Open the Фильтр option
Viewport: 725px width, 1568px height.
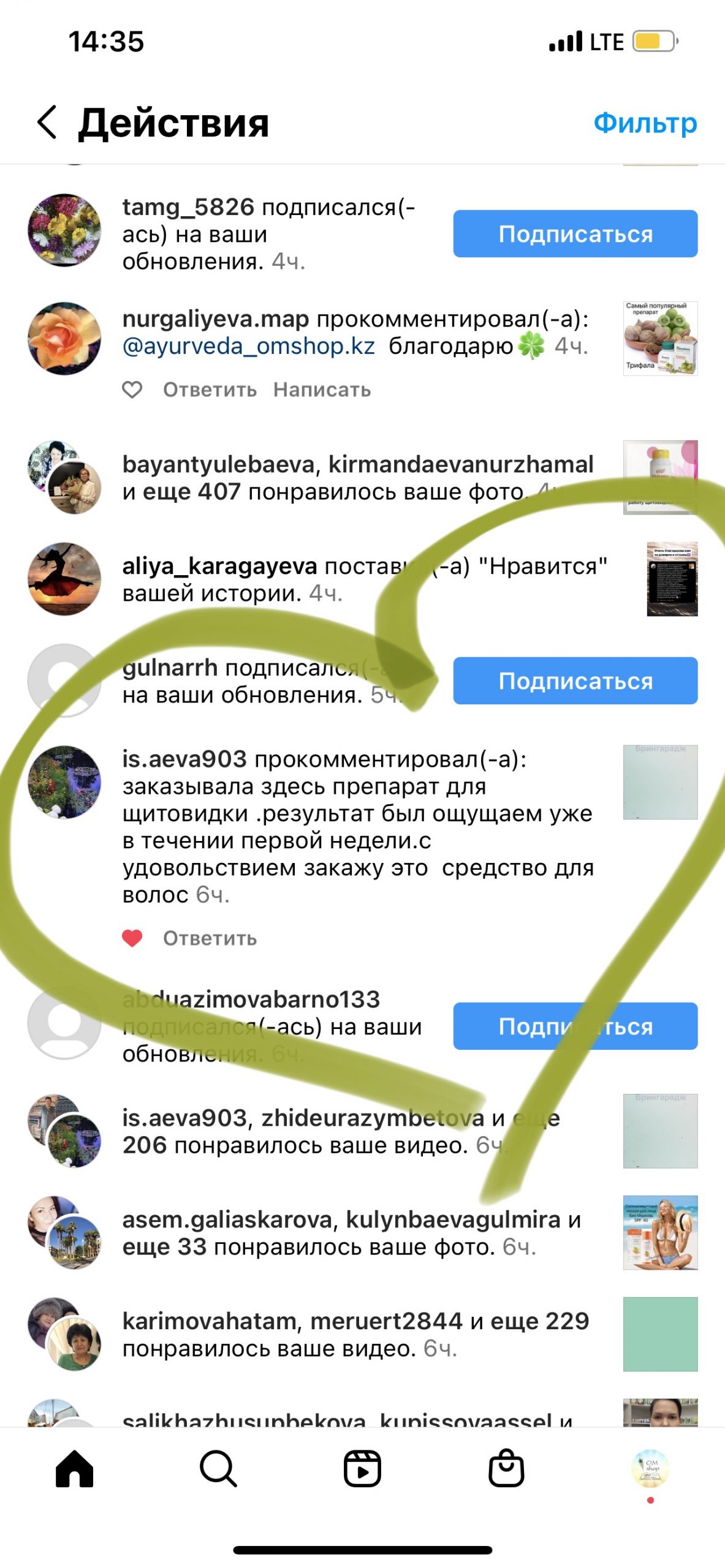point(645,123)
